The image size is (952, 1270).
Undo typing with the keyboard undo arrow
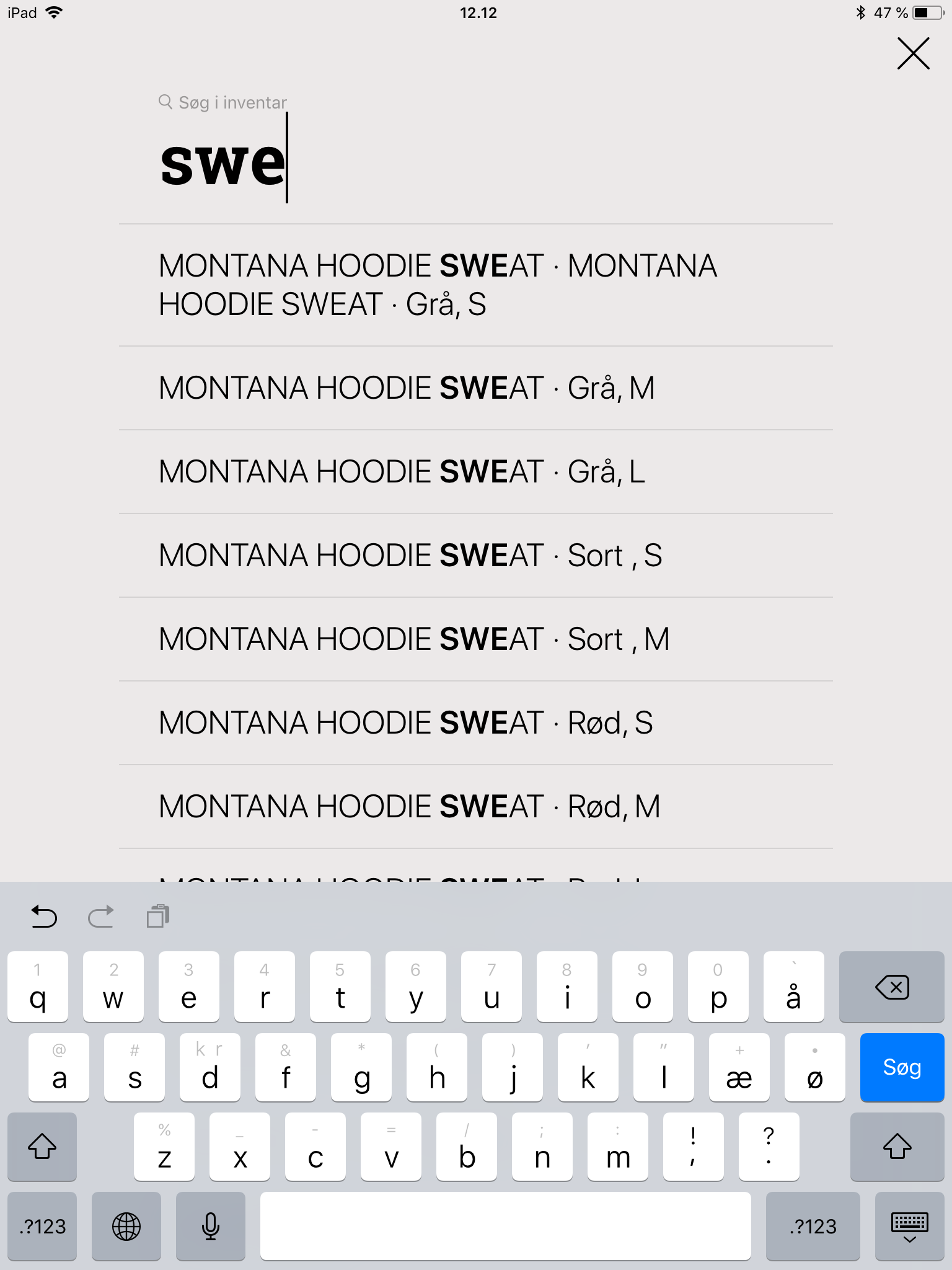click(x=44, y=916)
